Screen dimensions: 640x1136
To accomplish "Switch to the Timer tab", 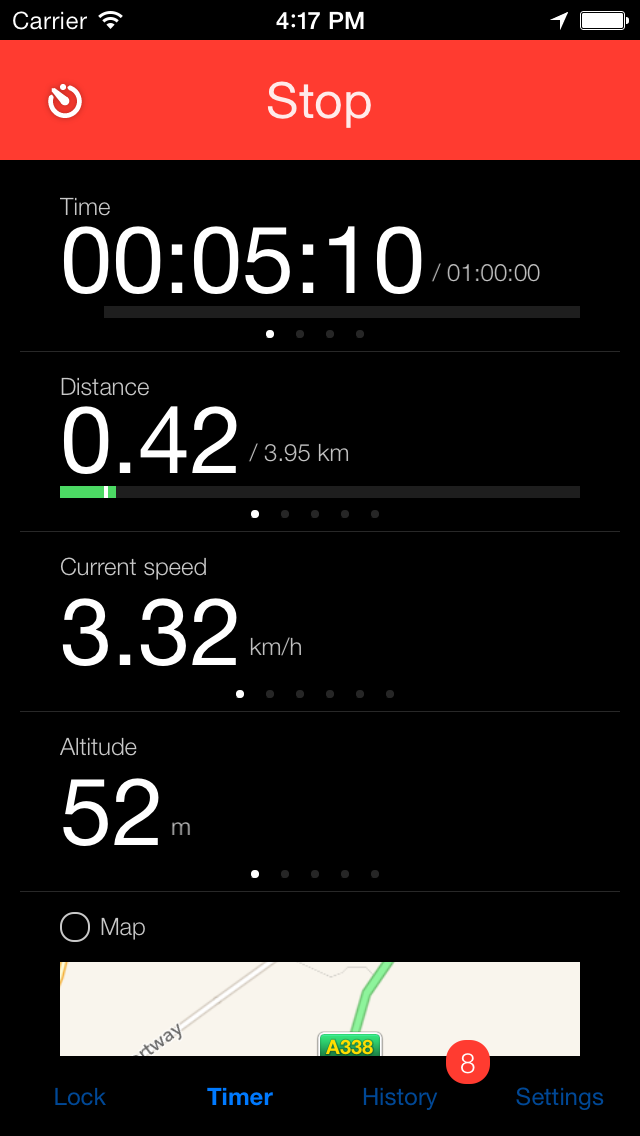I will point(240,1097).
